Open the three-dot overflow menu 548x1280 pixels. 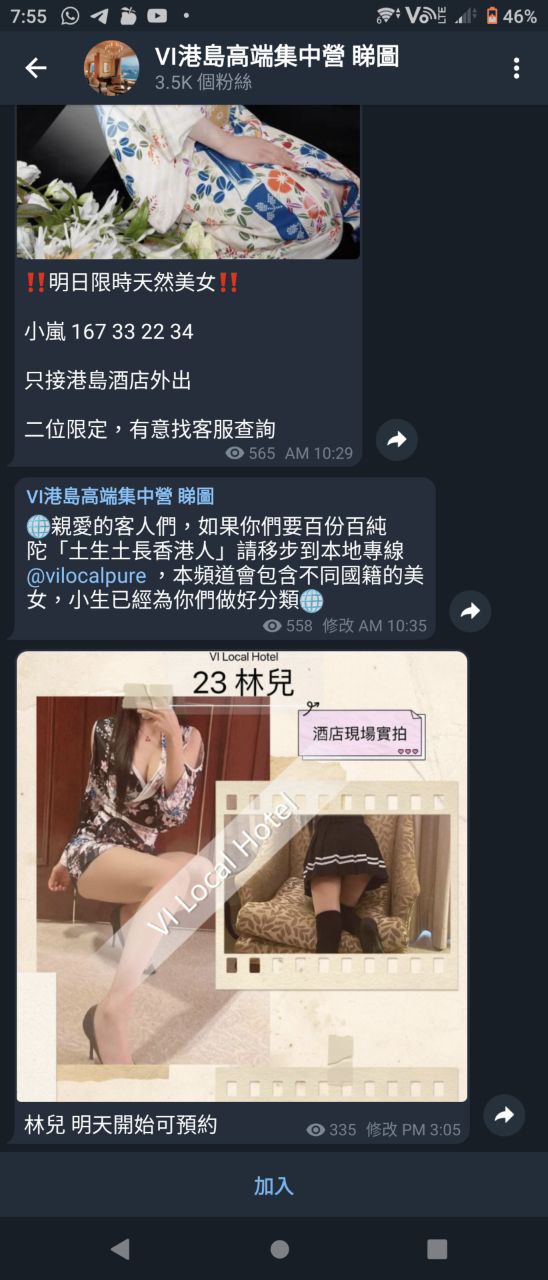516,68
